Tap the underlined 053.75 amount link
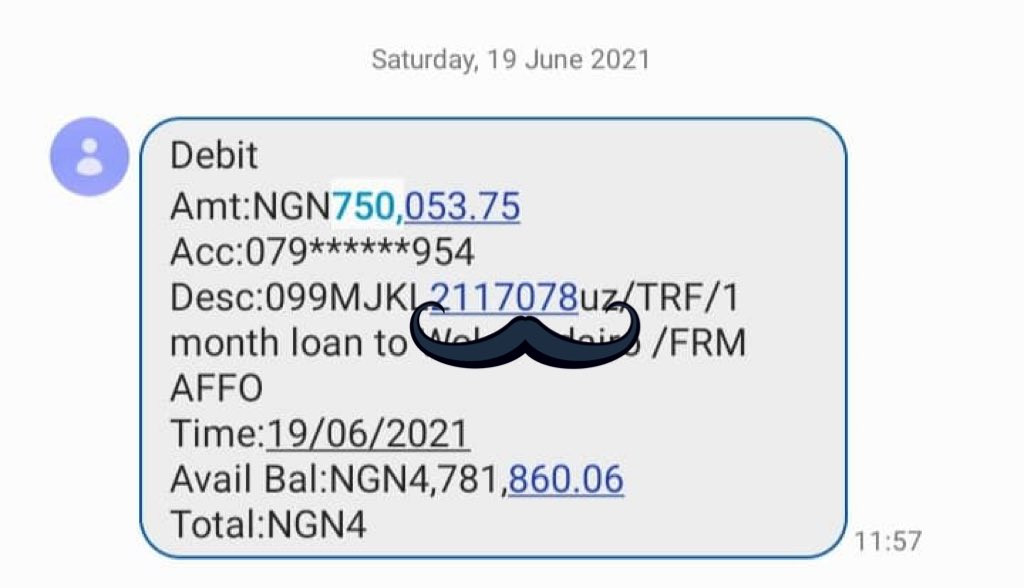 tap(462, 206)
